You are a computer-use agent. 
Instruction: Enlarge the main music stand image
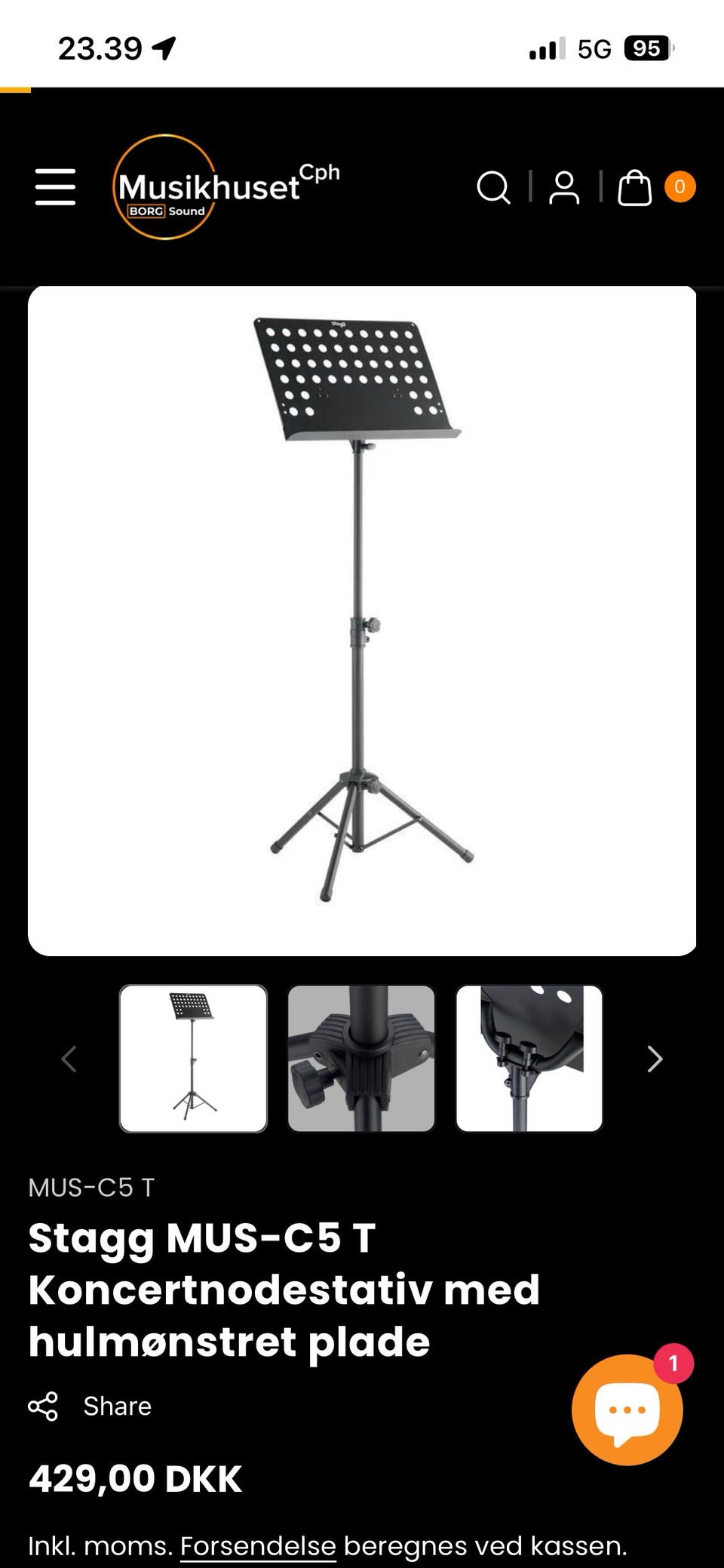pos(362,620)
